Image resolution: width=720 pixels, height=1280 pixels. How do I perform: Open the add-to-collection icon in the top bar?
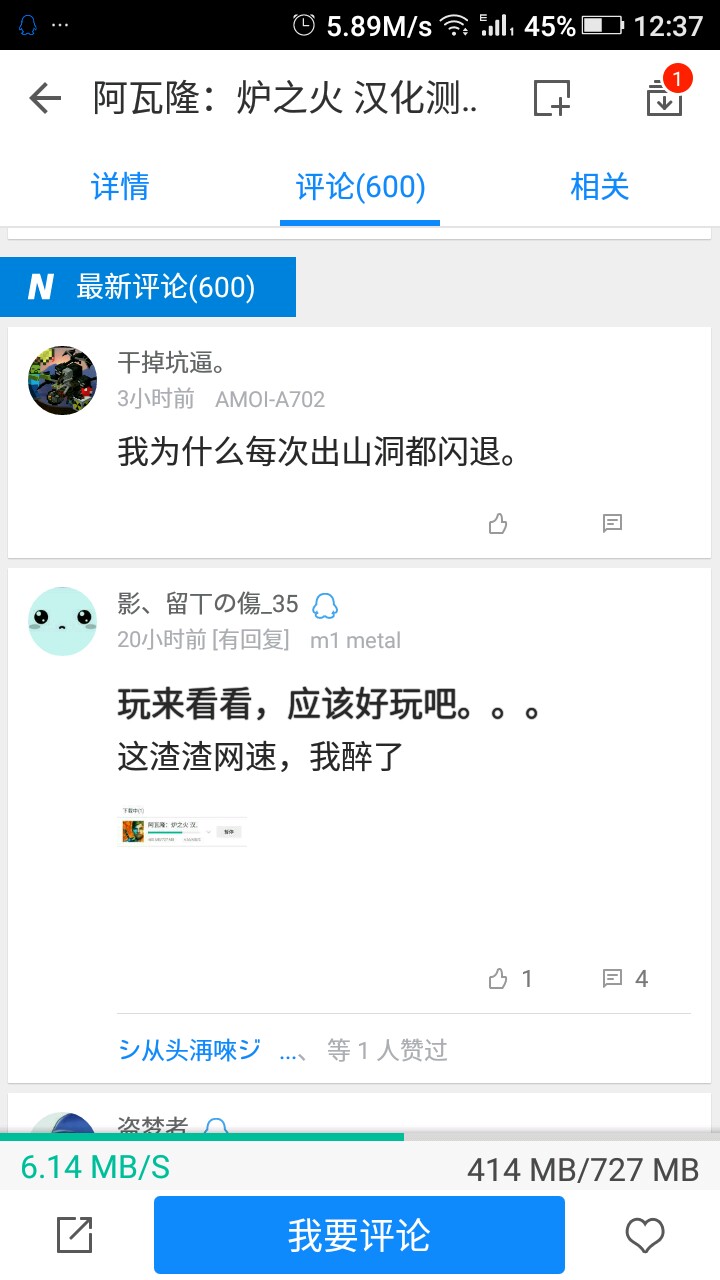551,98
